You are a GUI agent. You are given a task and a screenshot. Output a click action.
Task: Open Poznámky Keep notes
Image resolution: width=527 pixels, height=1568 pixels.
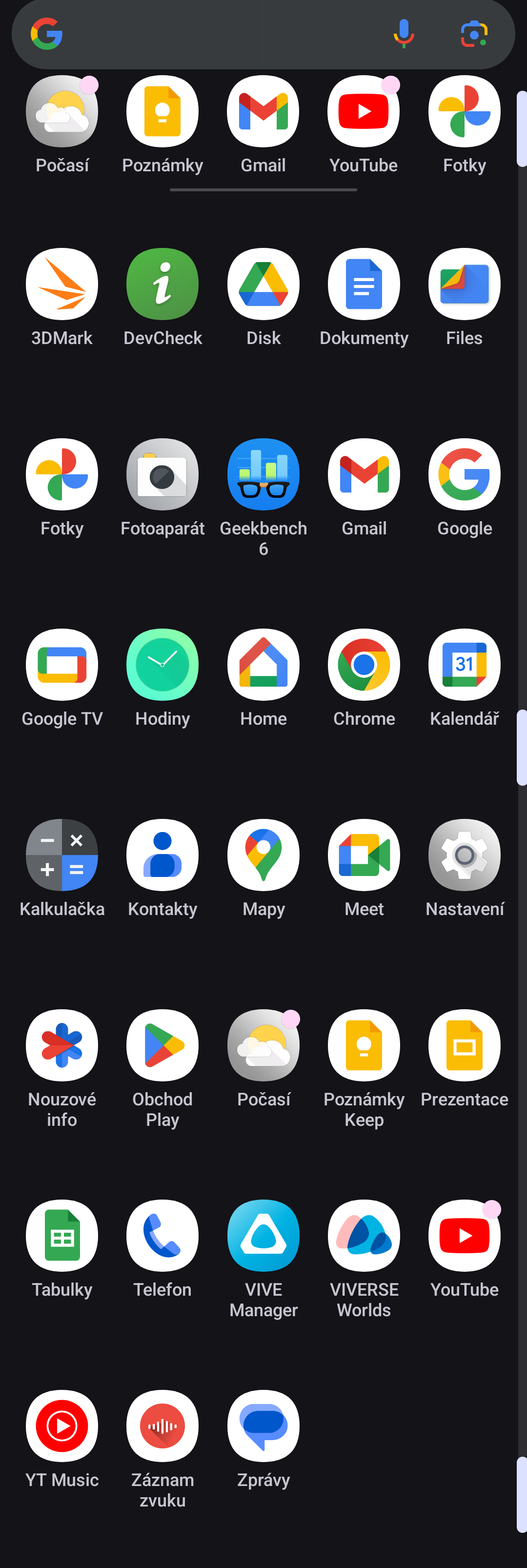364,1045
